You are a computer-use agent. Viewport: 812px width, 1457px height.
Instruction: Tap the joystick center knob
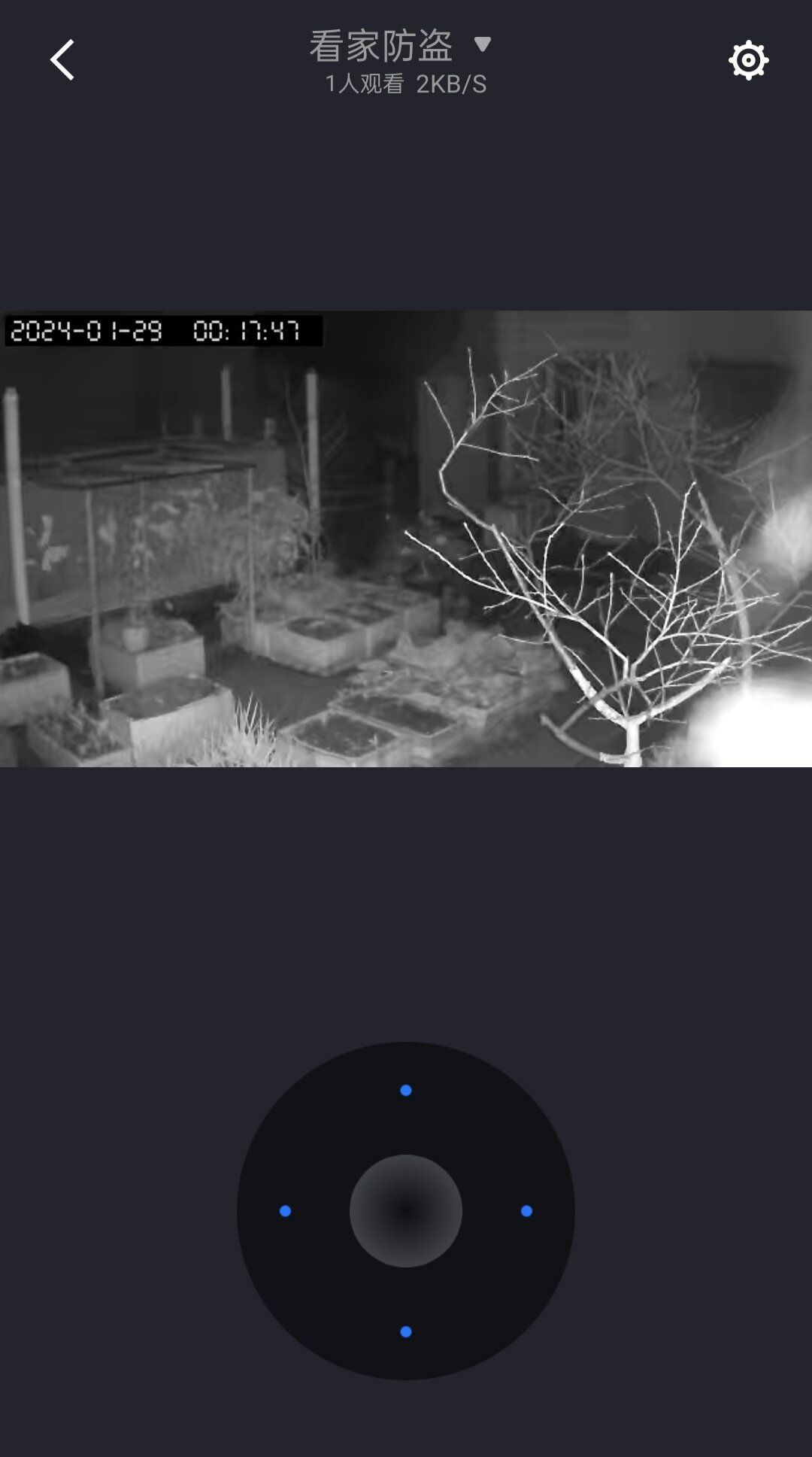[406, 1211]
